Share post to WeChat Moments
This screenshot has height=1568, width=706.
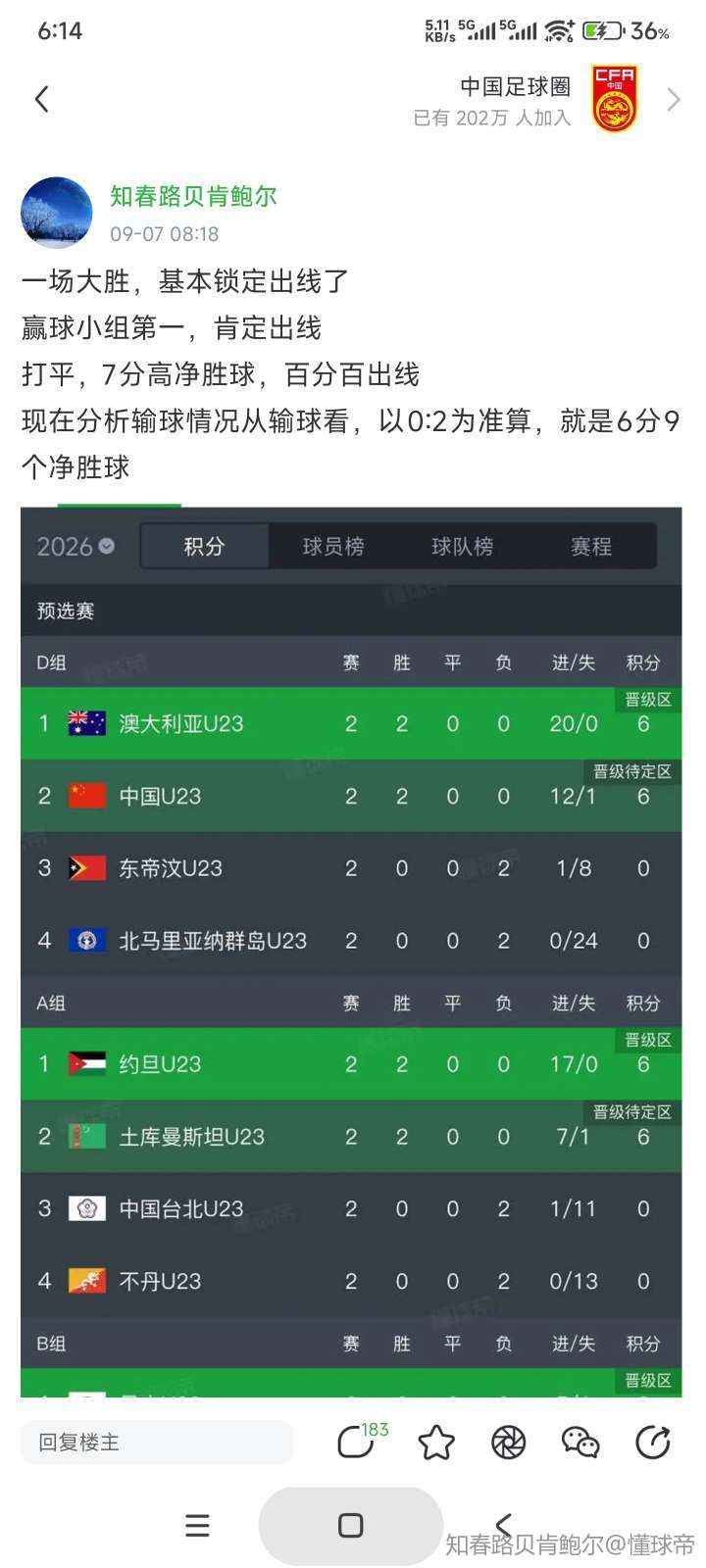click(508, 1443)
